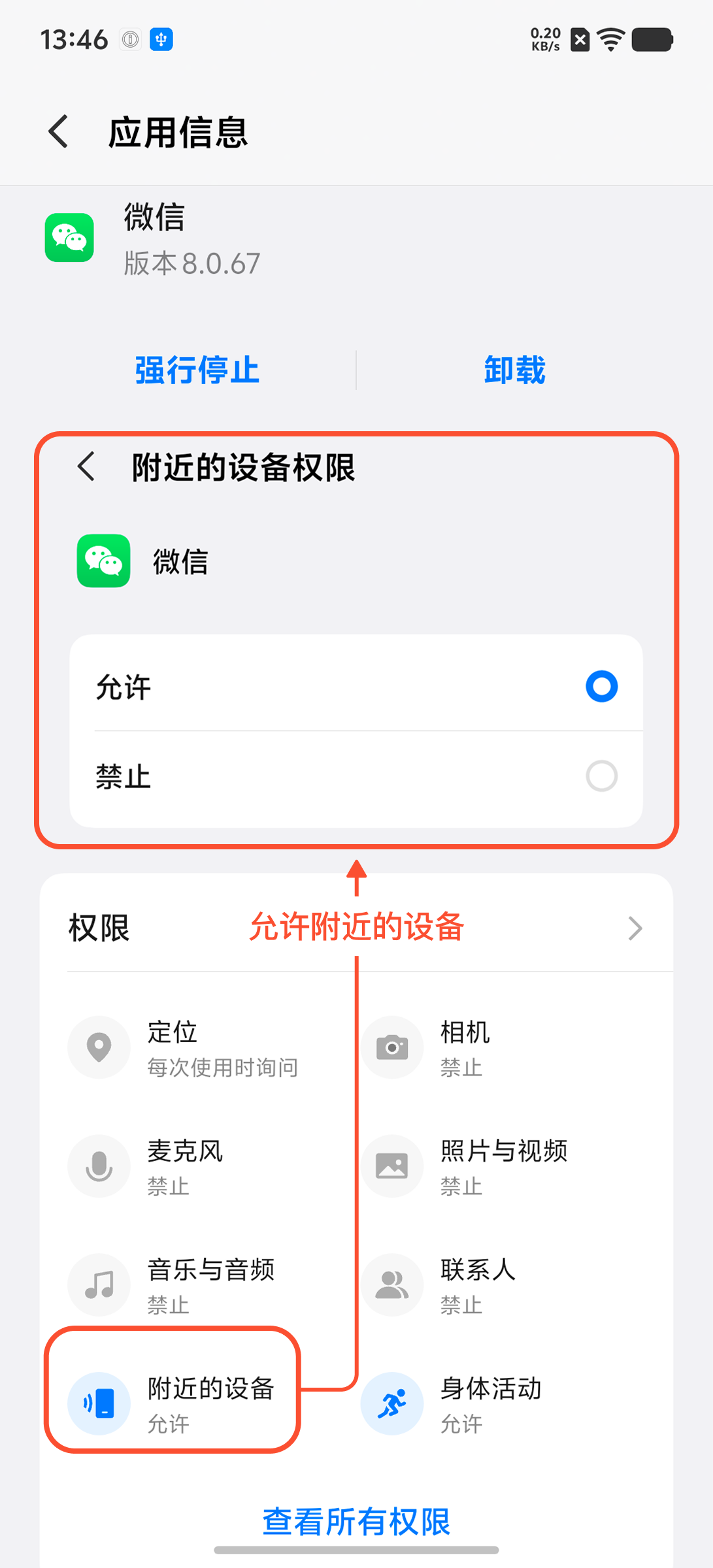Tap the 照片与视频 photos permission icon
This screenshot has width=713, height=1568.
(x=392, y=1166)
